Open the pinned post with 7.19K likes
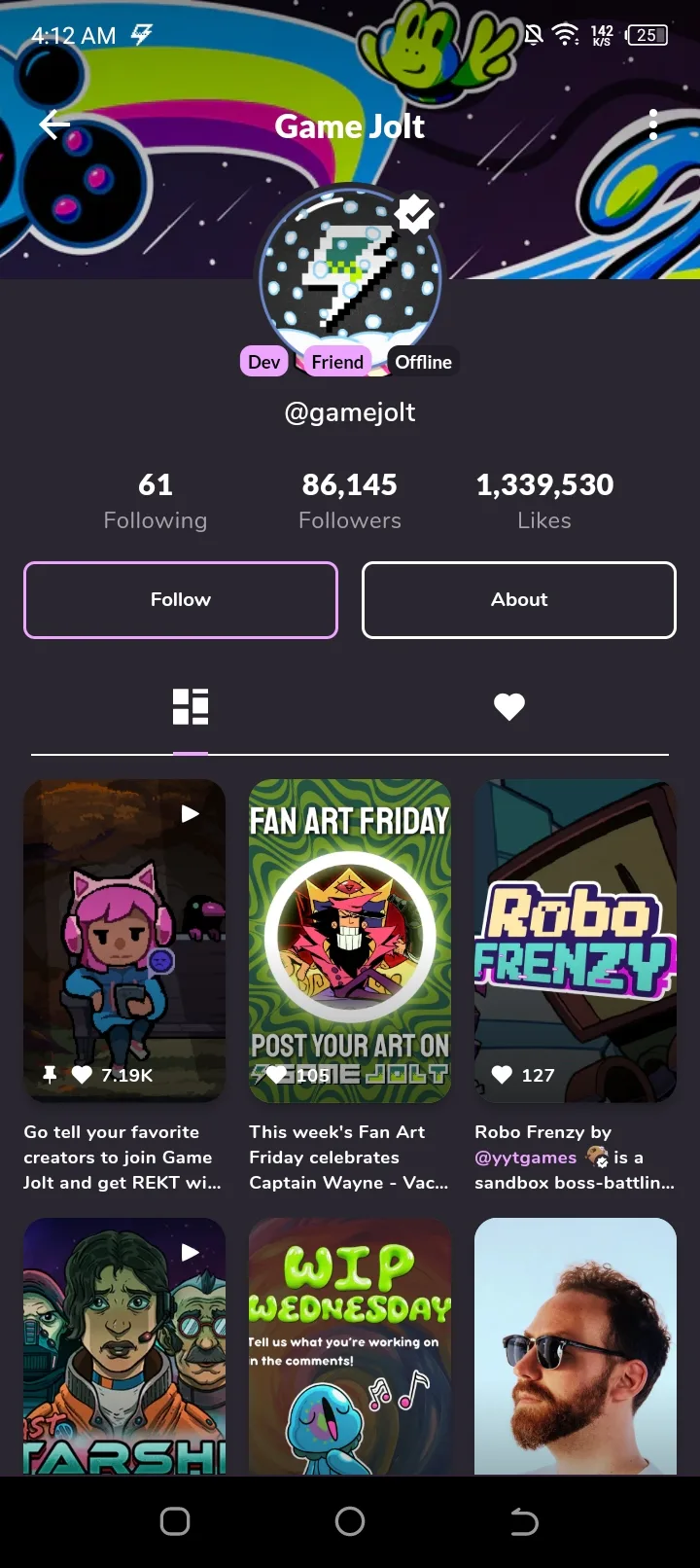 coord(124,941)
